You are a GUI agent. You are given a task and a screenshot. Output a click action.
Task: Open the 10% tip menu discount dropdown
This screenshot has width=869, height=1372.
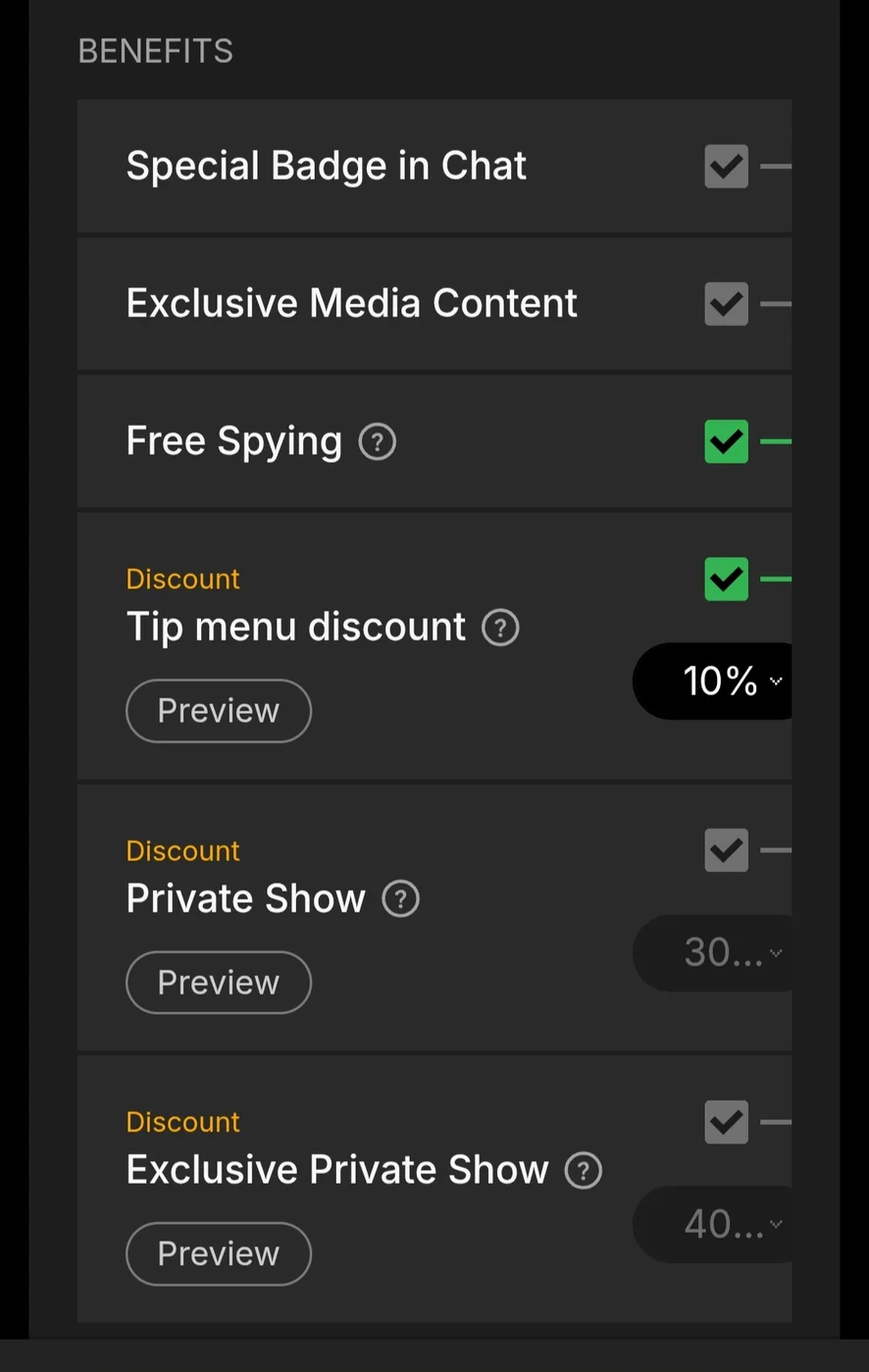pyautogui.click(x=726, y=681)
